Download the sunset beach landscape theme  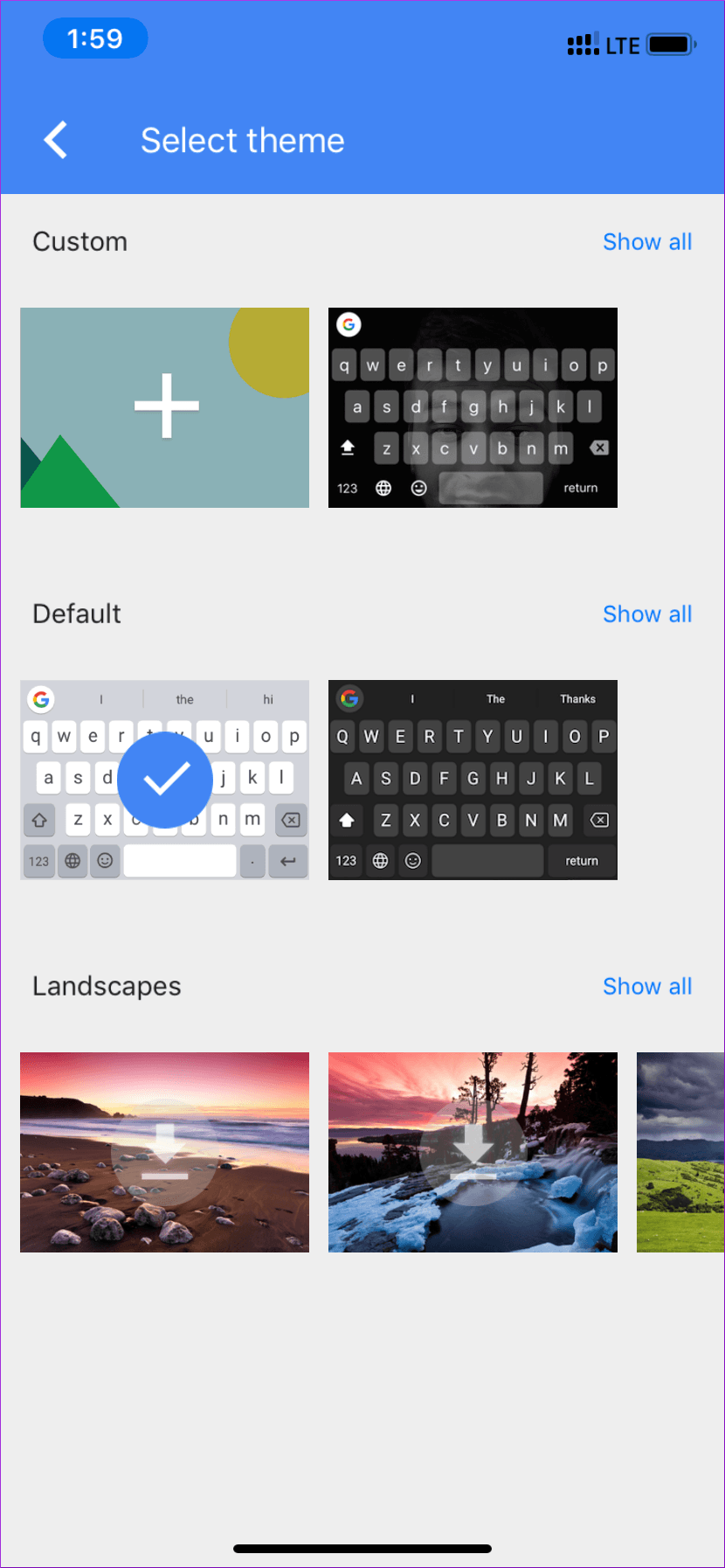pyautogui.click(x=165, y=1152)
